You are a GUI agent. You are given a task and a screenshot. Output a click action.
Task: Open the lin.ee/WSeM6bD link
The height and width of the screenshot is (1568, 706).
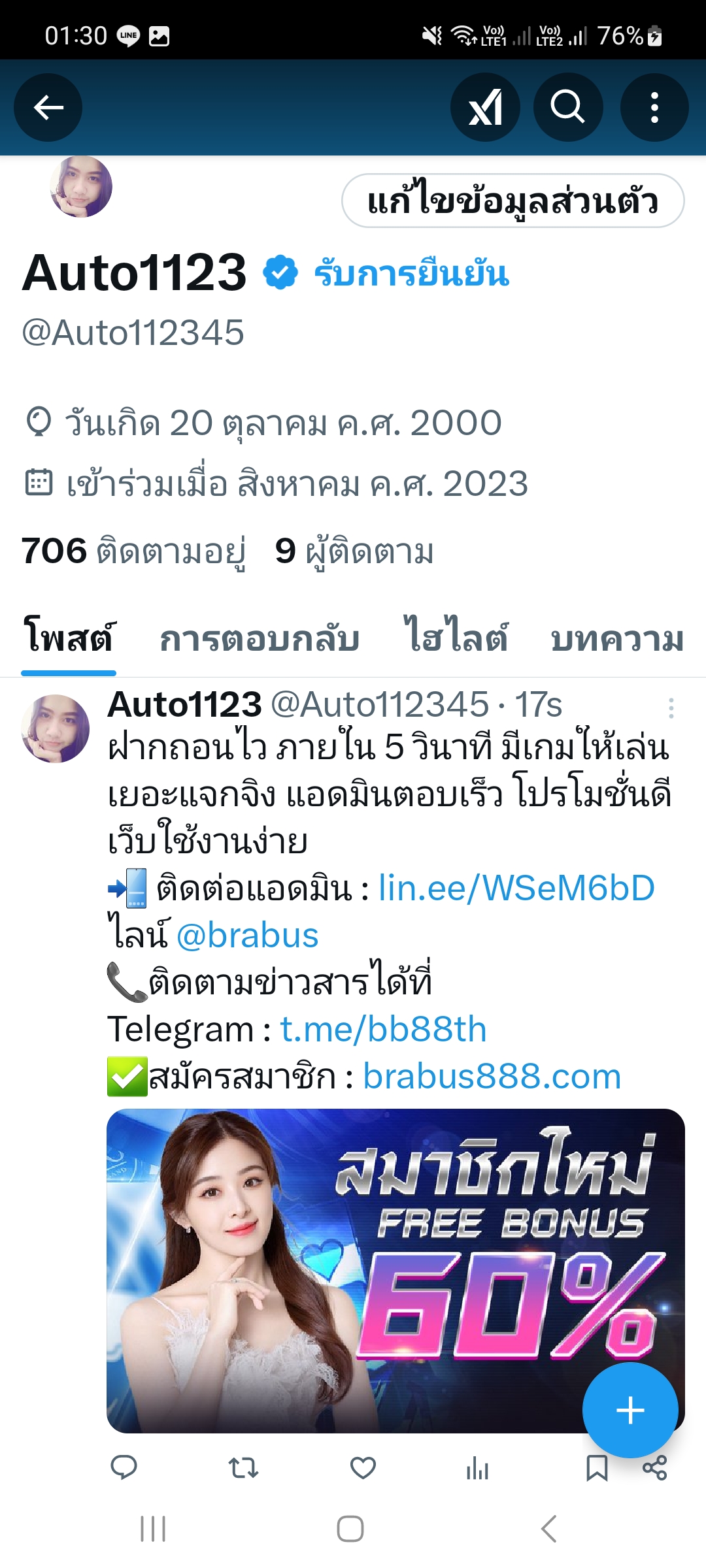tap(516, 888)
